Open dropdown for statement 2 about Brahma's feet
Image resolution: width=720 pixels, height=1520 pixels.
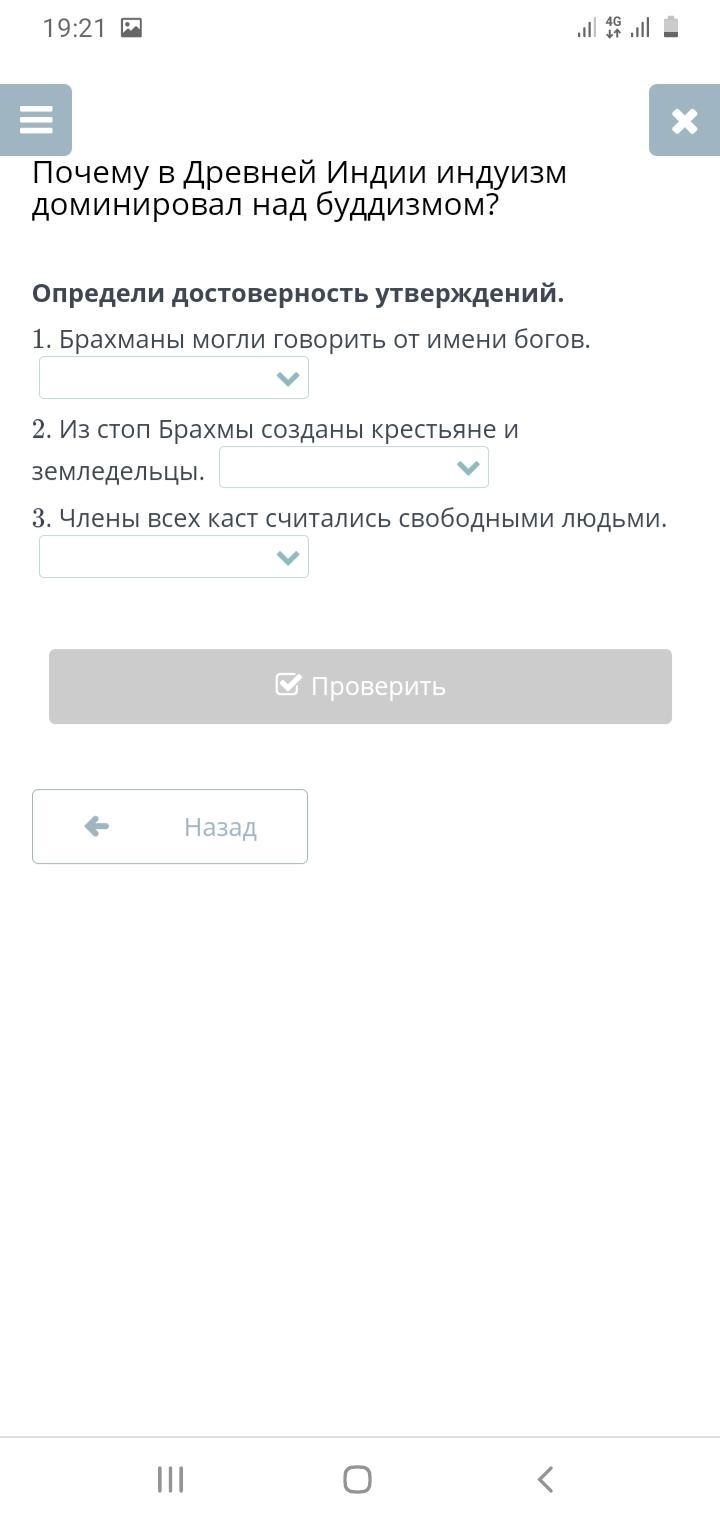[x=354, y=467]
